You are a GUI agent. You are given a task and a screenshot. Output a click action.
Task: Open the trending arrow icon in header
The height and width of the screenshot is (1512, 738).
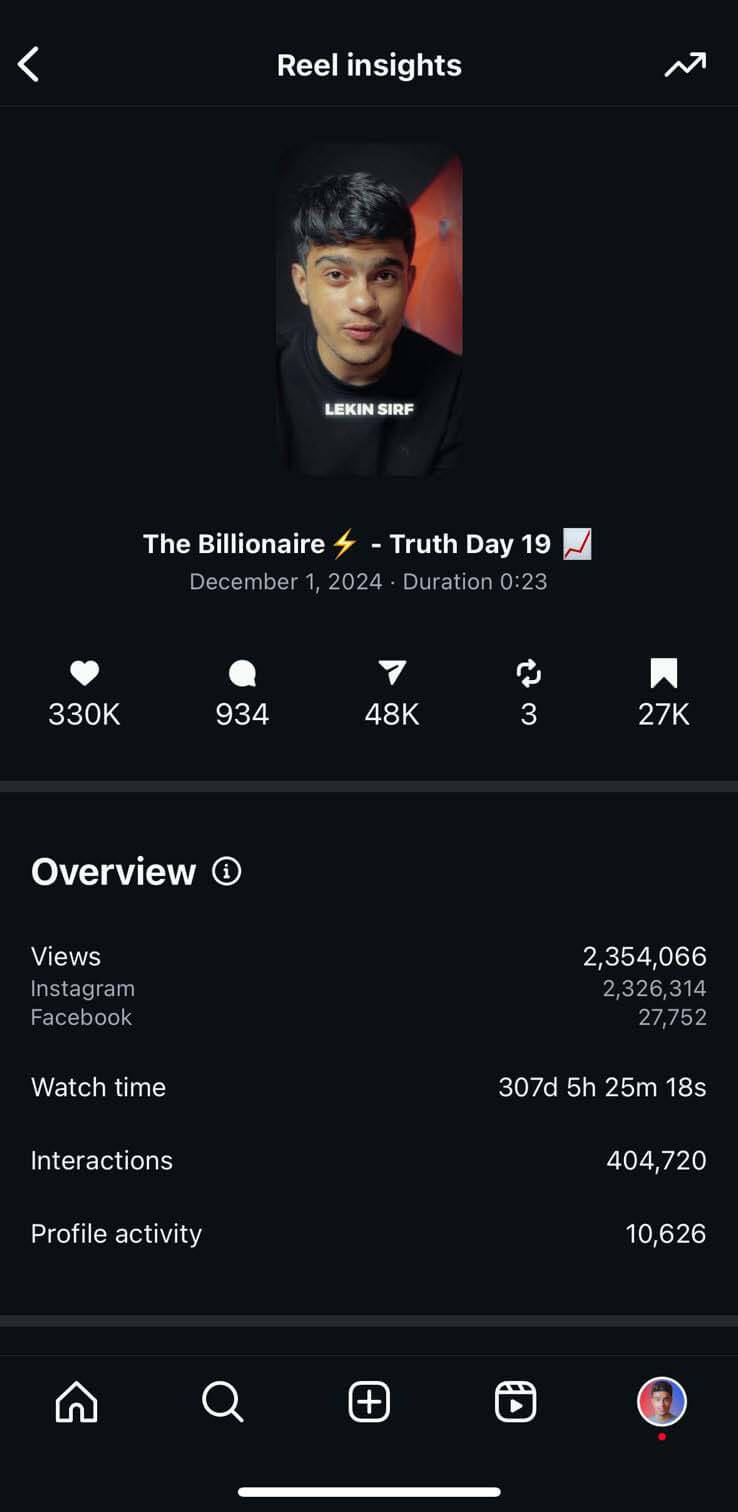coord(685,65)
